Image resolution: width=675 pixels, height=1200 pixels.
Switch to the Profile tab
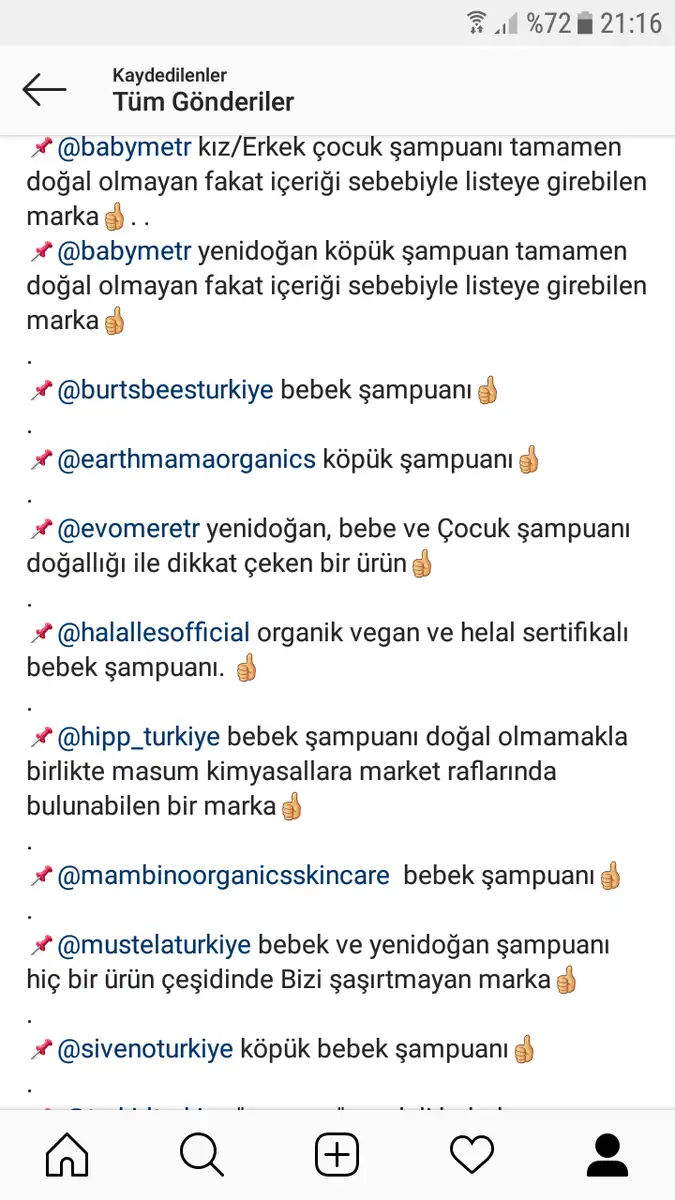pos(607,1156)
